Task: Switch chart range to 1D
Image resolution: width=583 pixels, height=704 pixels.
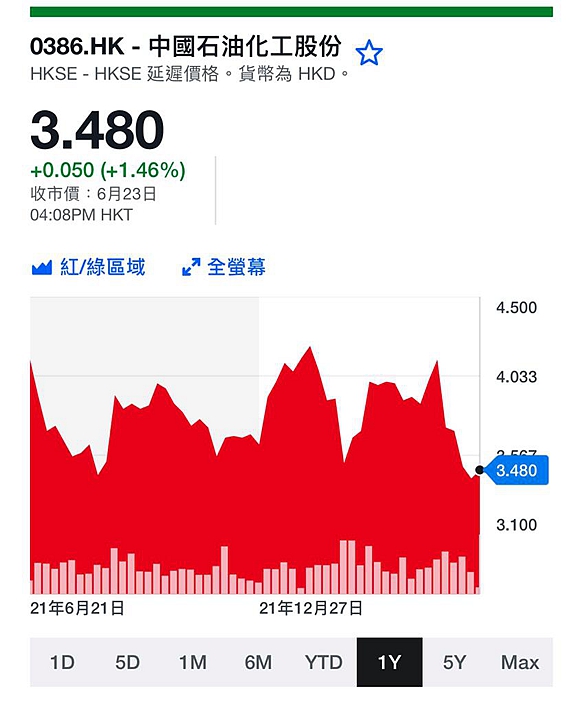Action: point(62,662)
